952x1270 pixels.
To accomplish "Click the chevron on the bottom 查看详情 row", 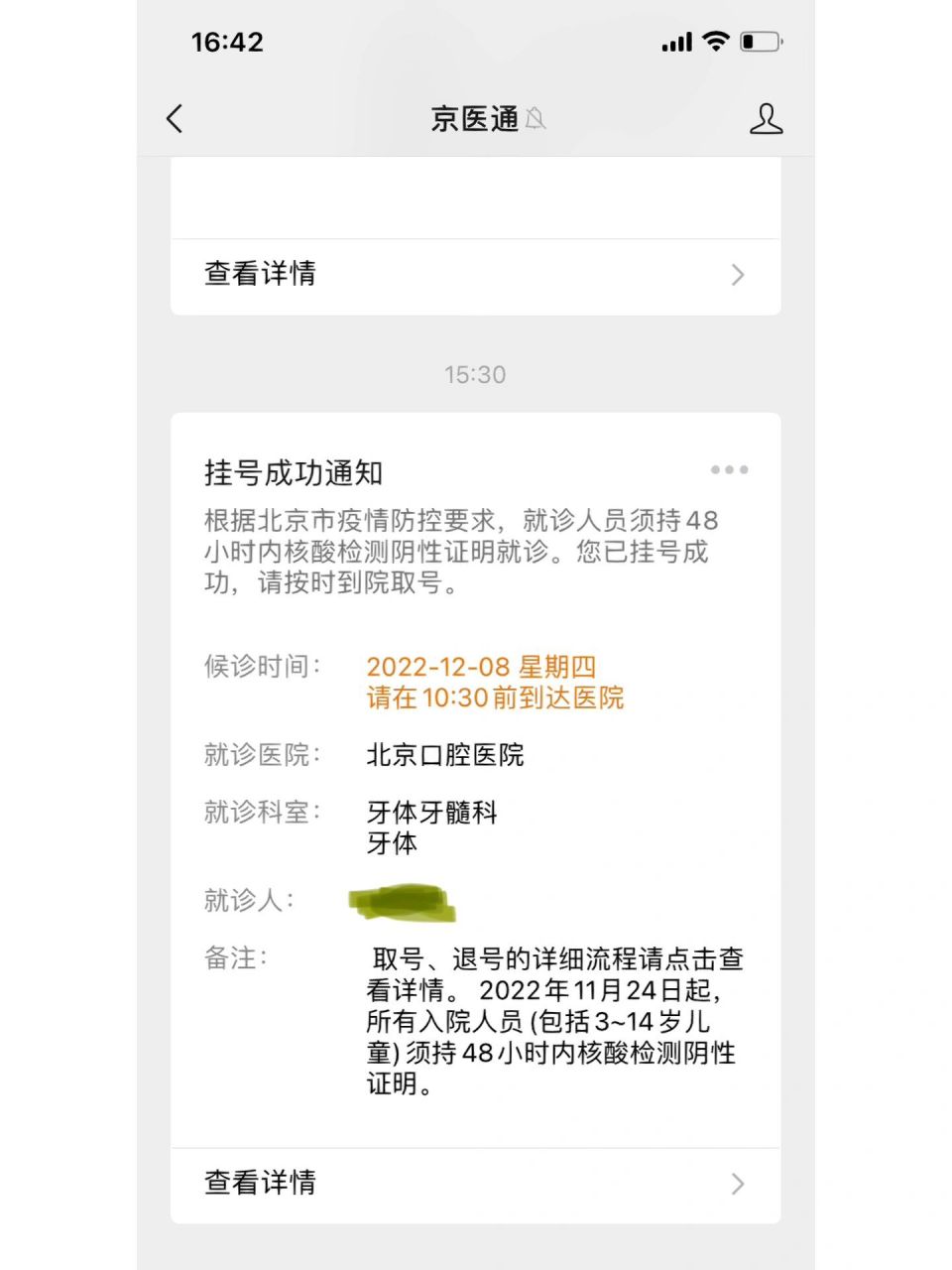I will pos(737,1184).
